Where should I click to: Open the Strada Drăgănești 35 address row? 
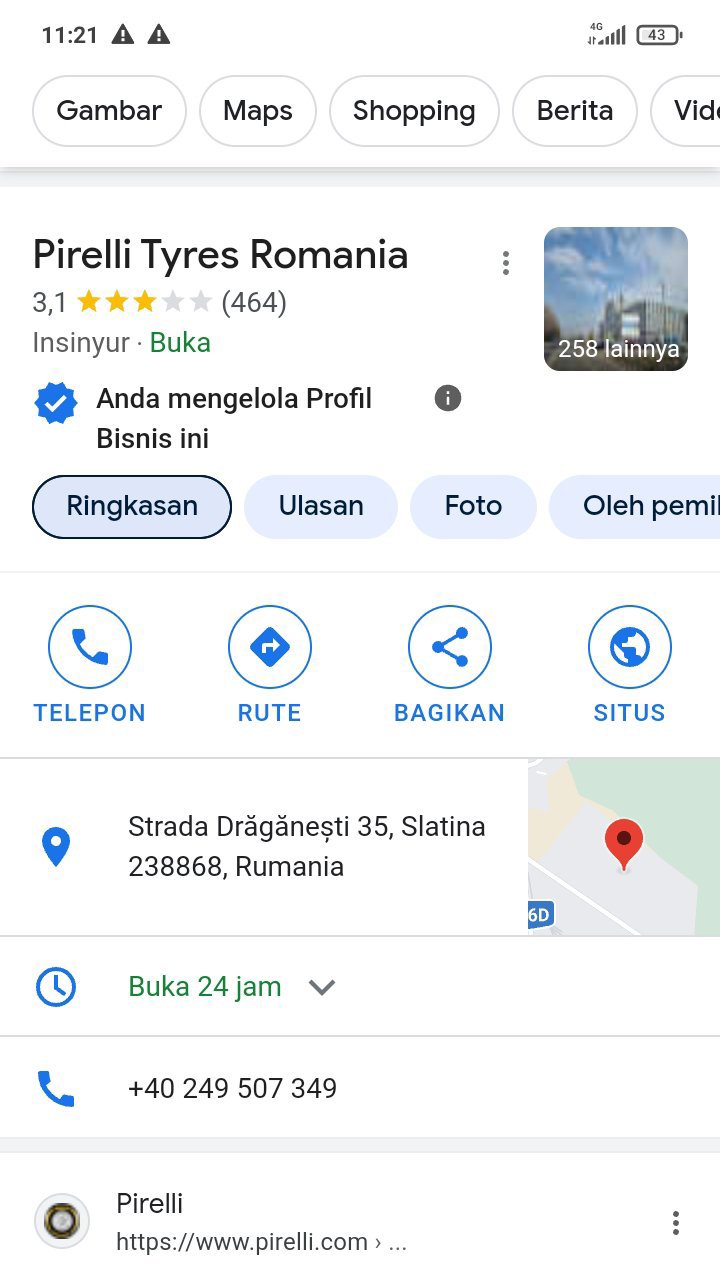pyautogui.click(x=306, y=846)
